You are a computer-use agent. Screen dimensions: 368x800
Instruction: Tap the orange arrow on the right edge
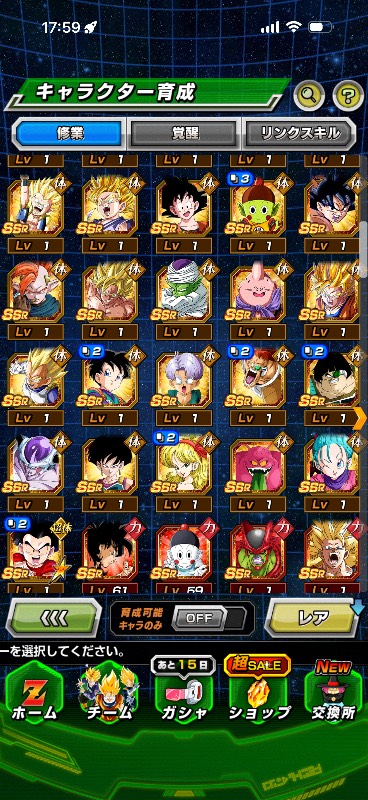(x=360, y=417)
